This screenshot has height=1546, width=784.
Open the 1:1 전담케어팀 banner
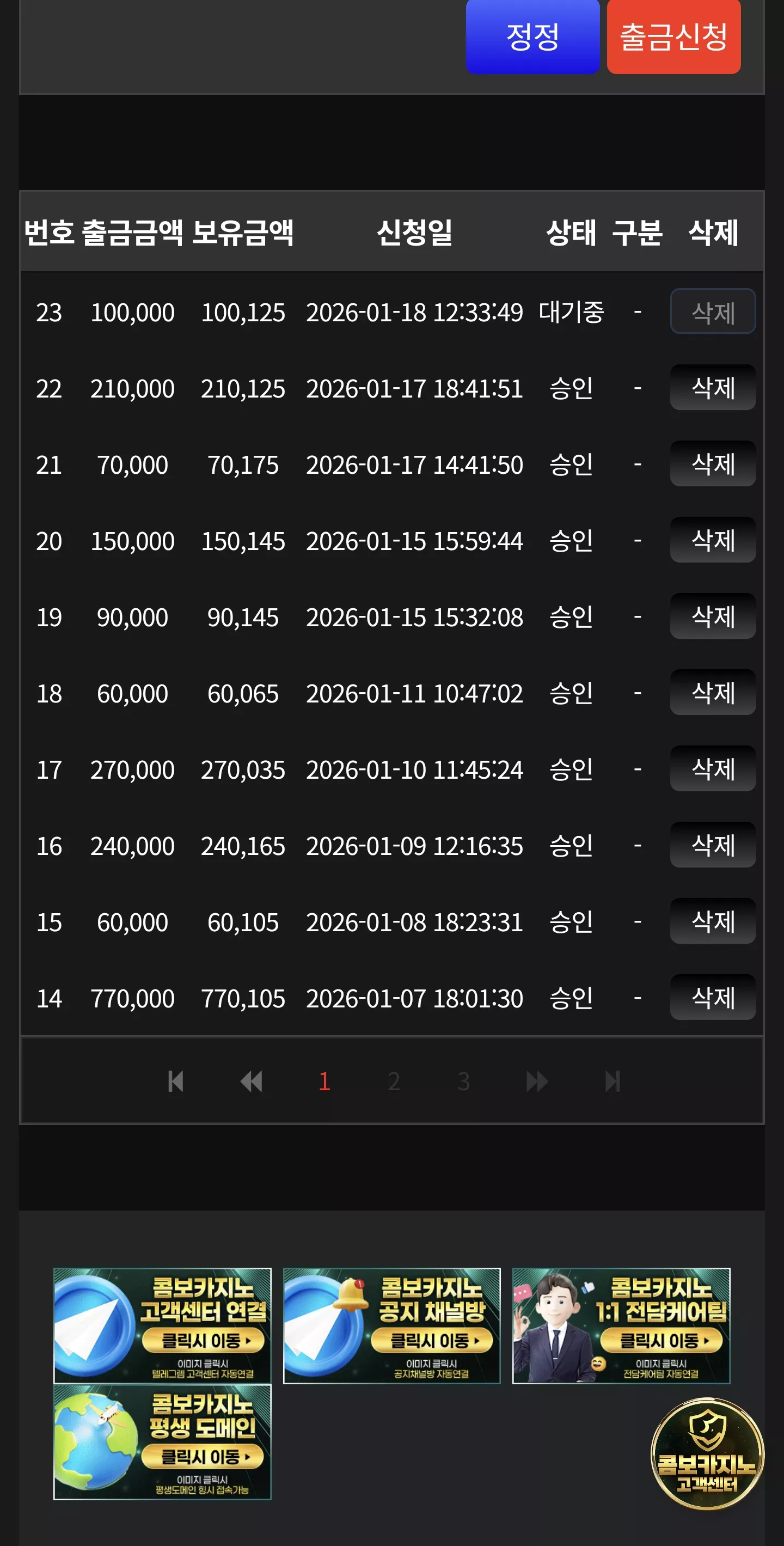621,1326
